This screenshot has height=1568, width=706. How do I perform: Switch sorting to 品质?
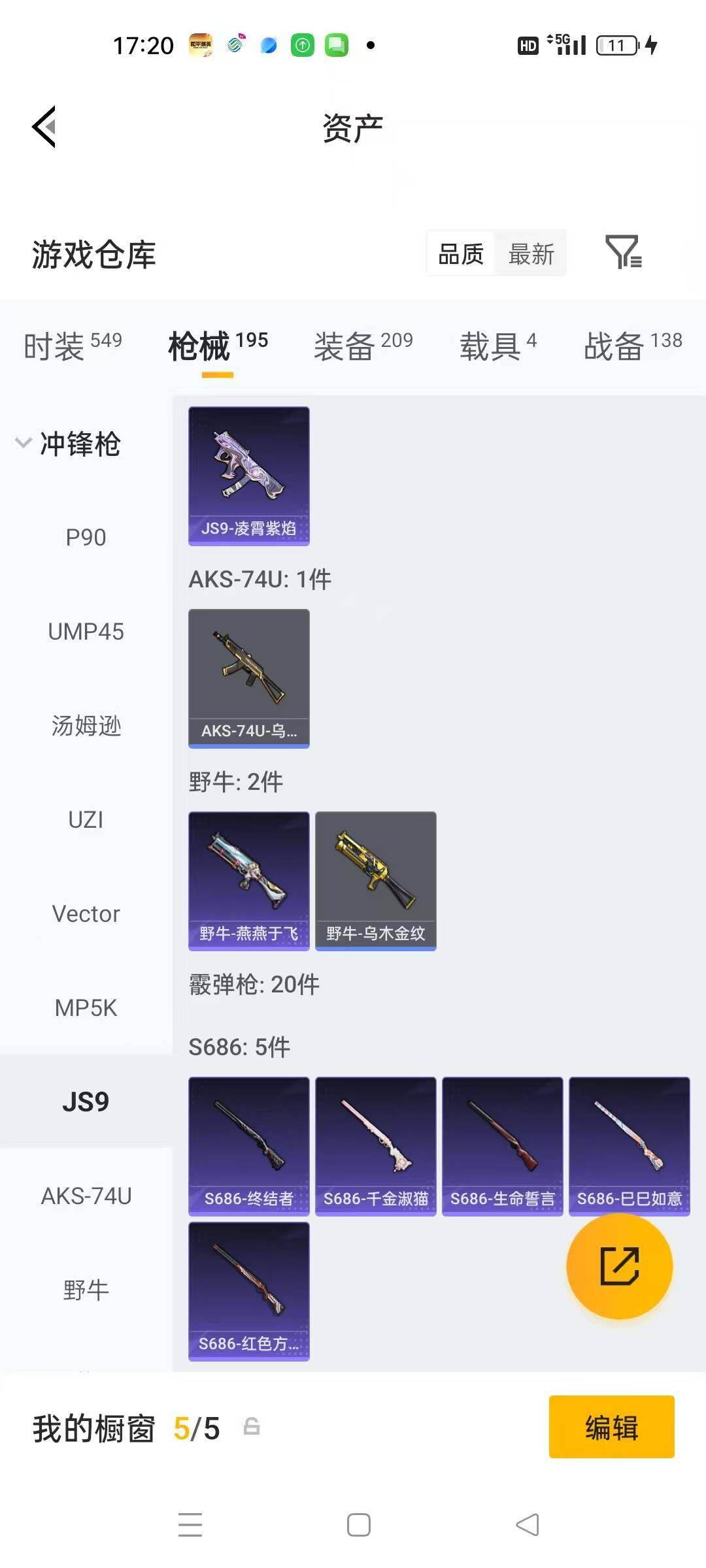pos(460,253)
